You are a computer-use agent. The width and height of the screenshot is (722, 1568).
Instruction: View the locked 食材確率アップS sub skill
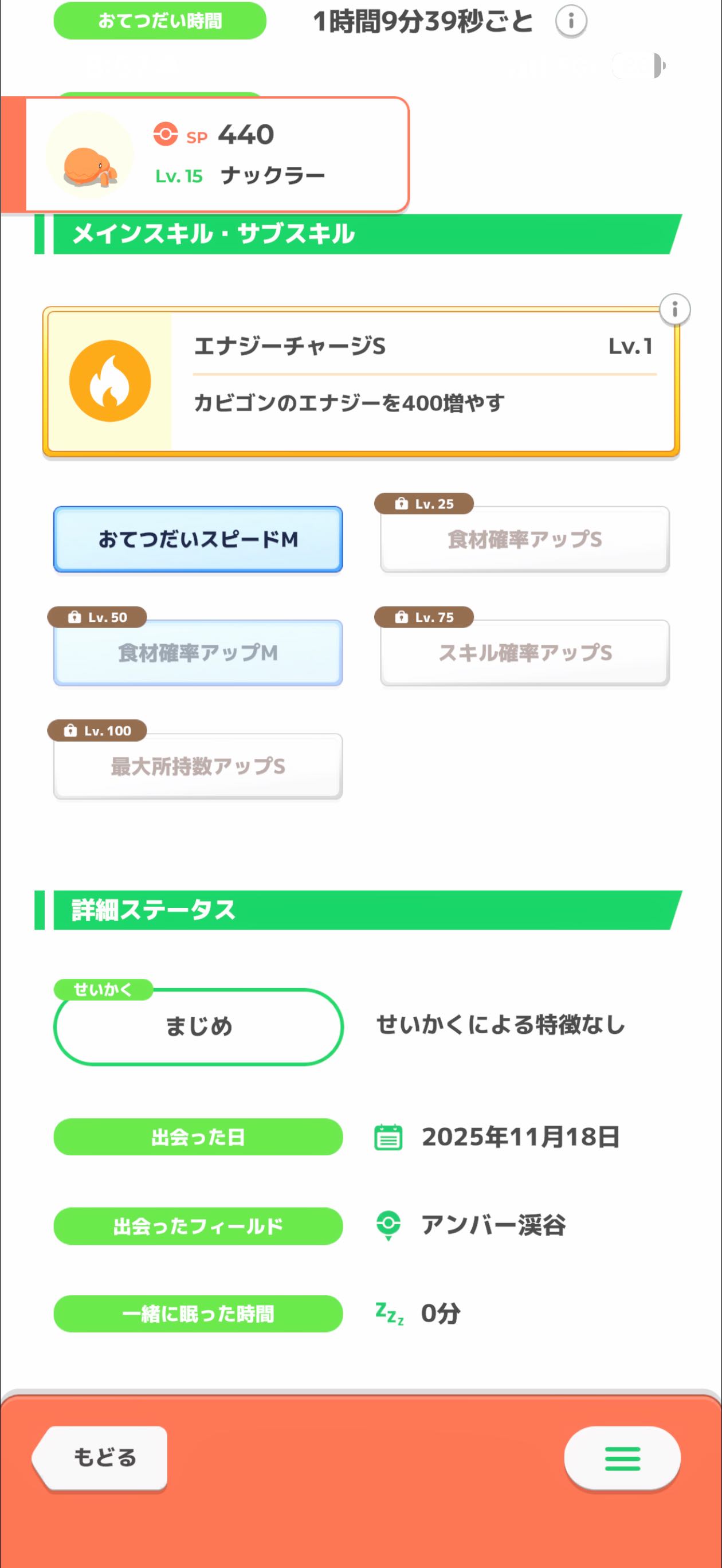pyautogui.click(x=525, y=539)
